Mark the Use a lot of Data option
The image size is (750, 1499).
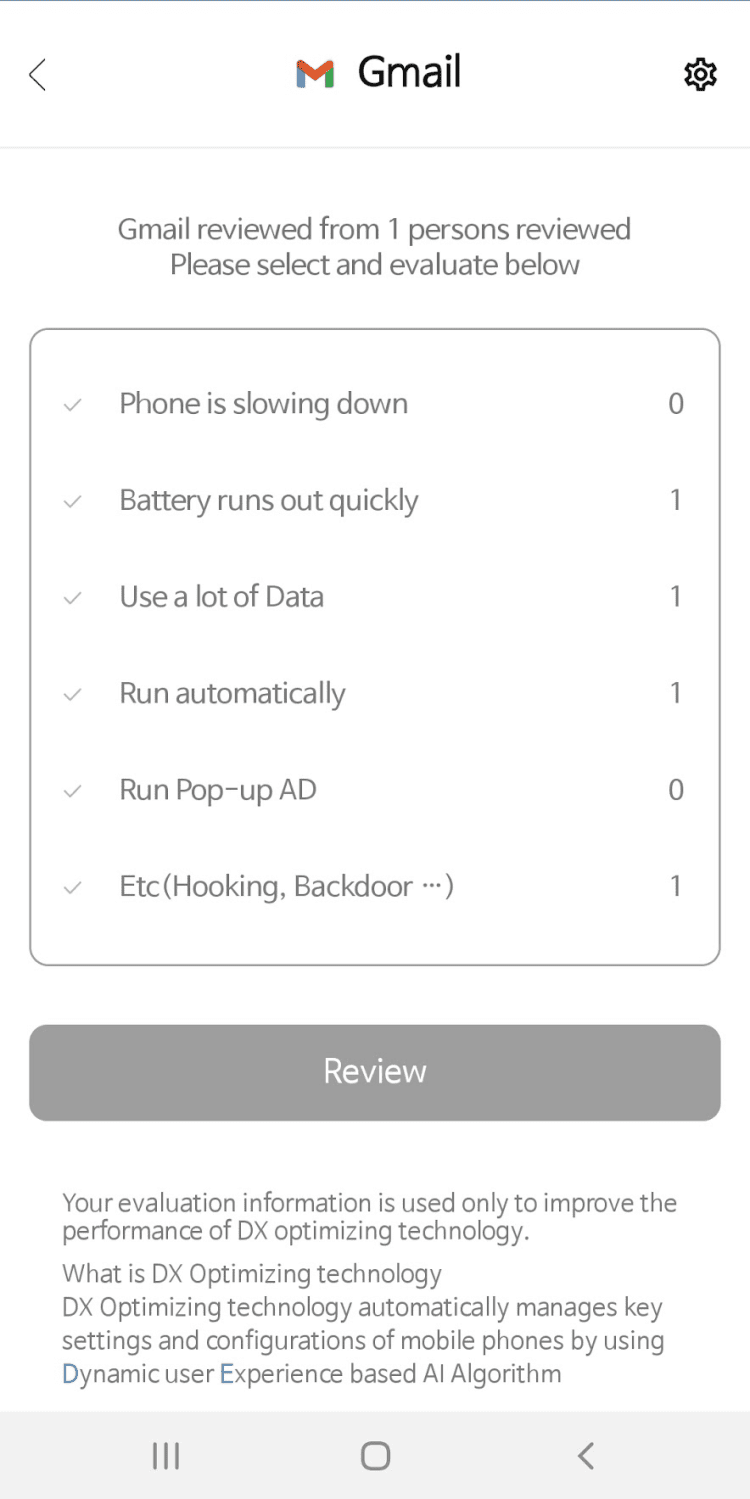(221, 597)
